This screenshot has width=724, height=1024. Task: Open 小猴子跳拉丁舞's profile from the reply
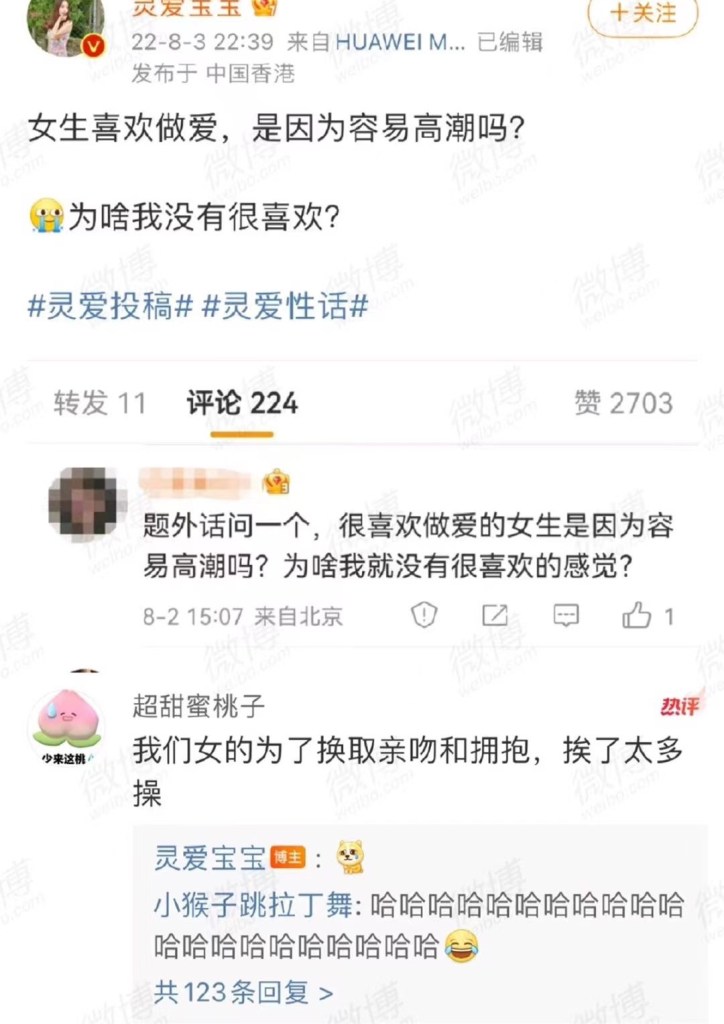(x=254, y=907)
